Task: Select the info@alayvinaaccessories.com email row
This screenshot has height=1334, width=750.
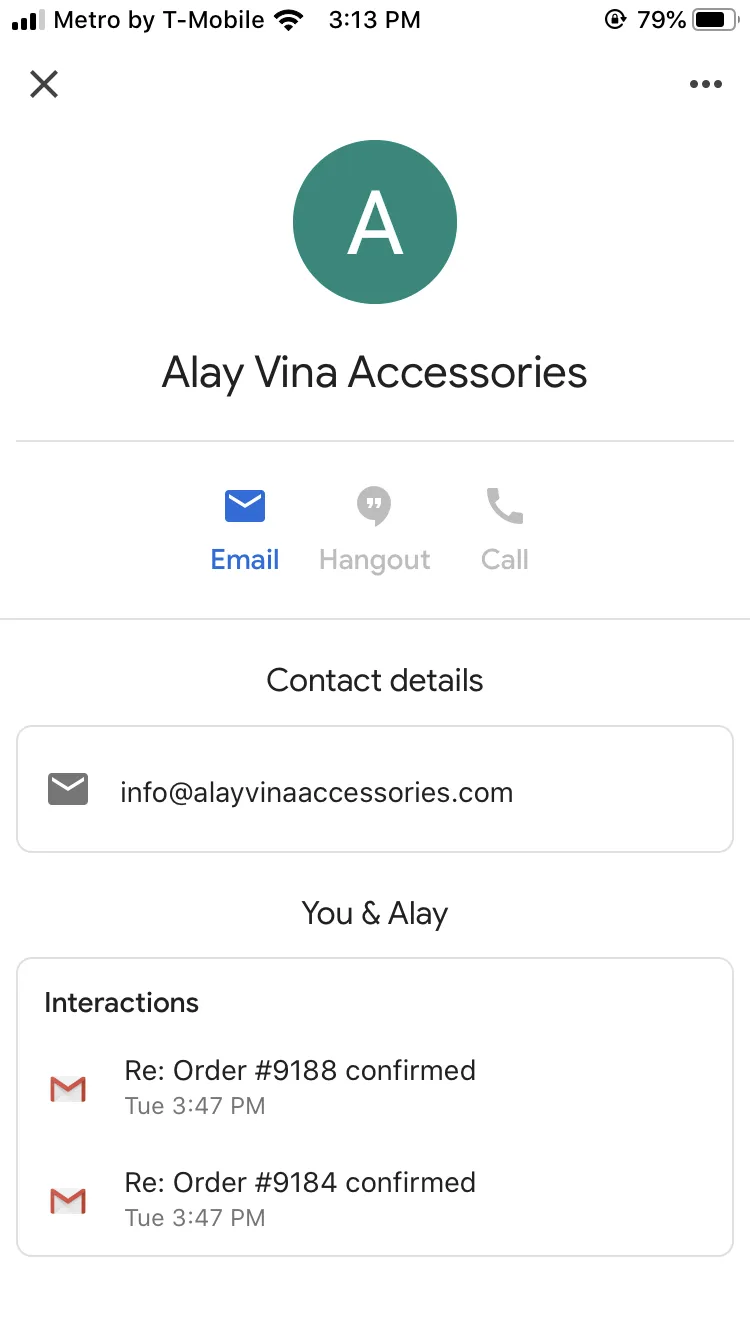Action: click(x=375, y=789)
